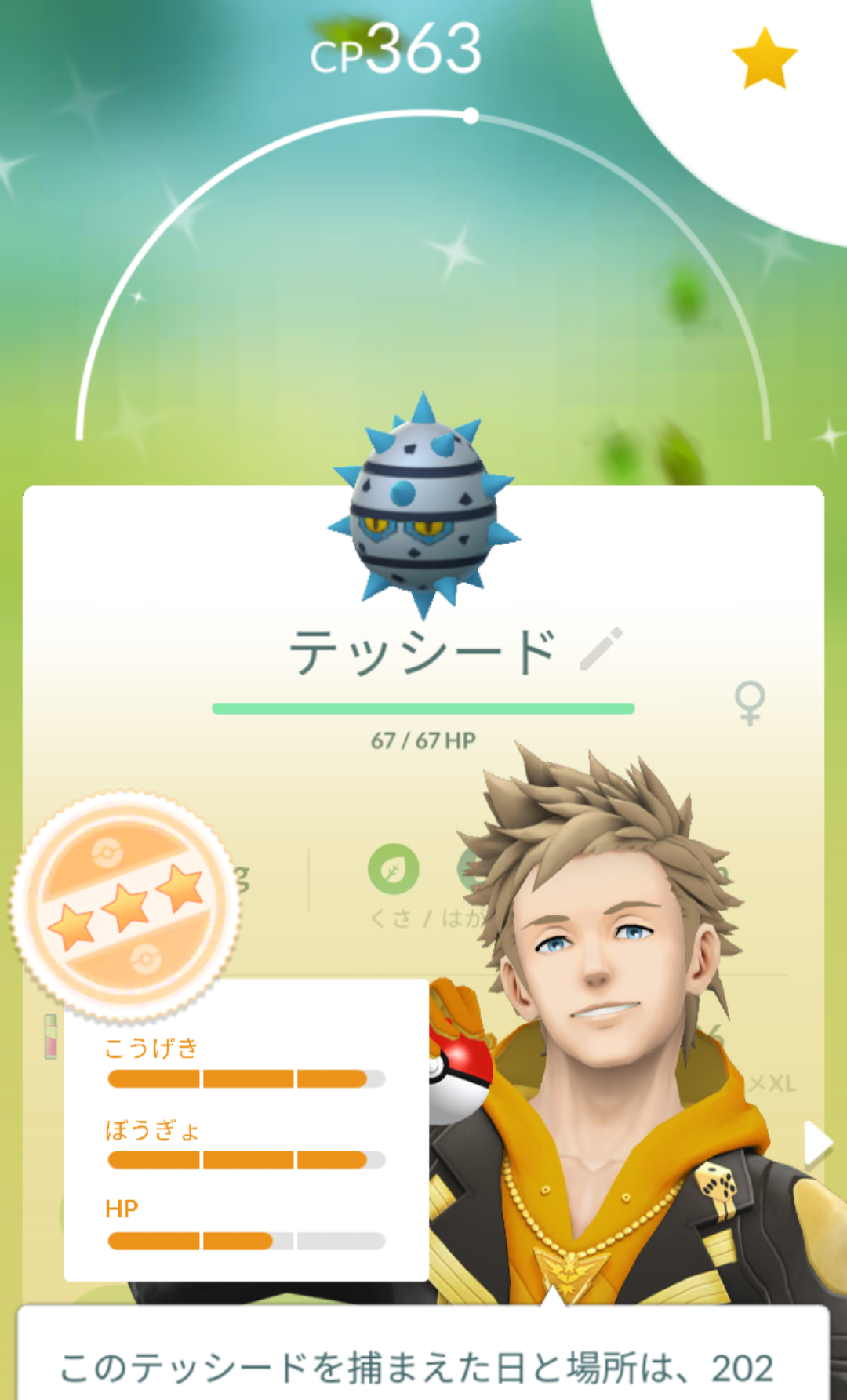Edit the テッシード nickname with the pencil

601,649
